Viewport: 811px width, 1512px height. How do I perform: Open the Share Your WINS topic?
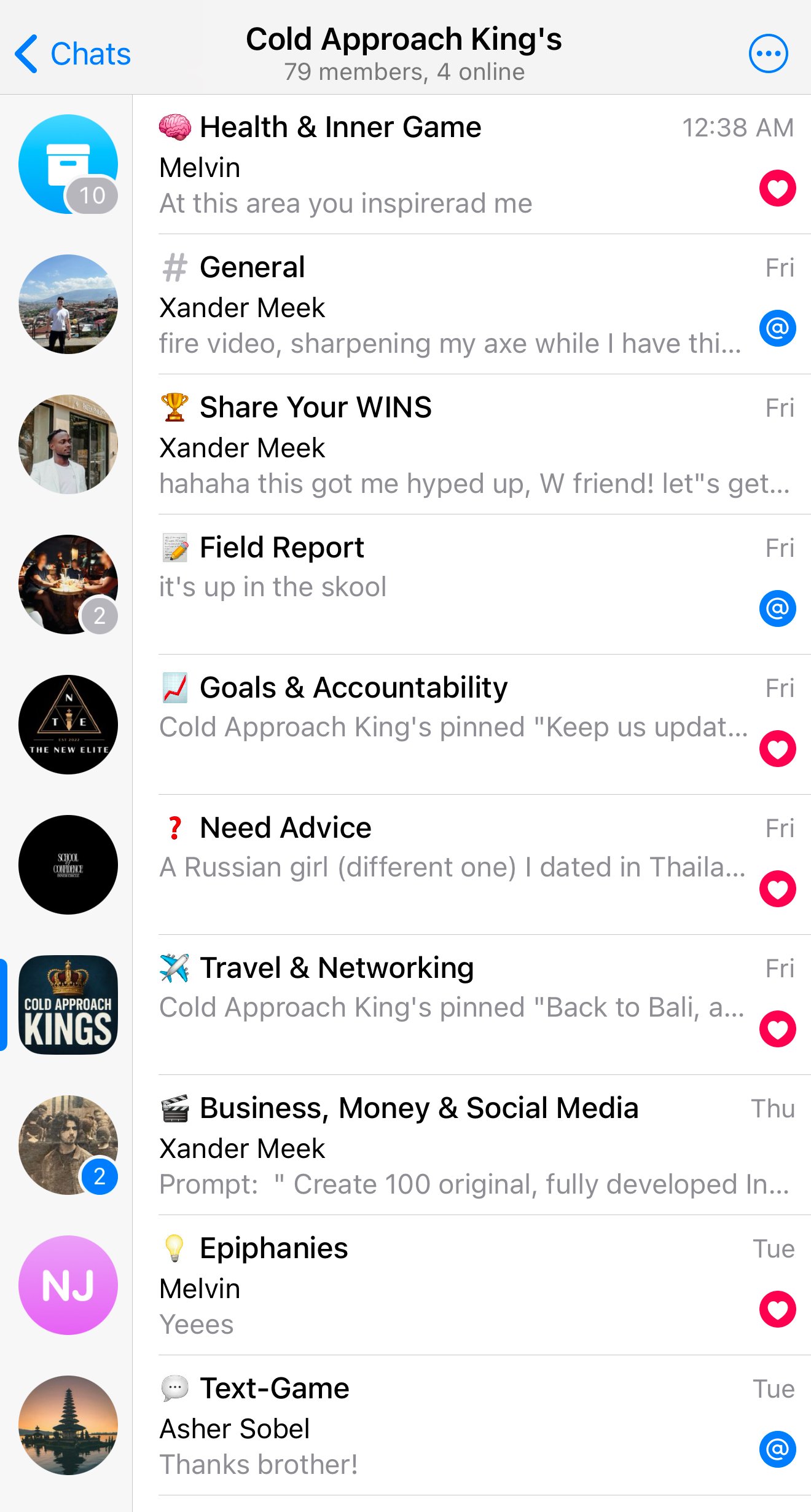click(x=455, y=444)
